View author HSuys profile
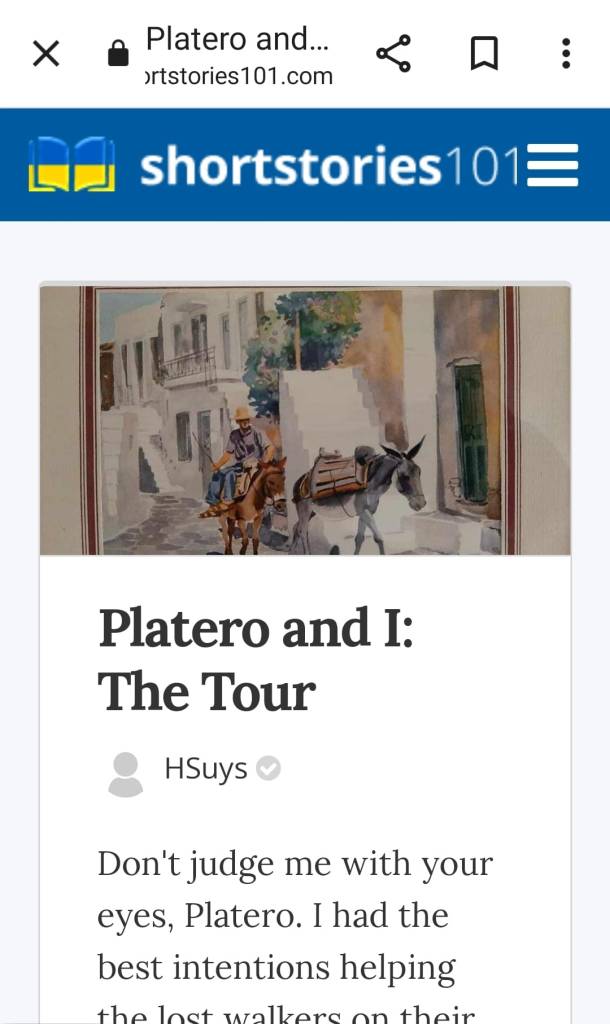 tap(205, 769)
